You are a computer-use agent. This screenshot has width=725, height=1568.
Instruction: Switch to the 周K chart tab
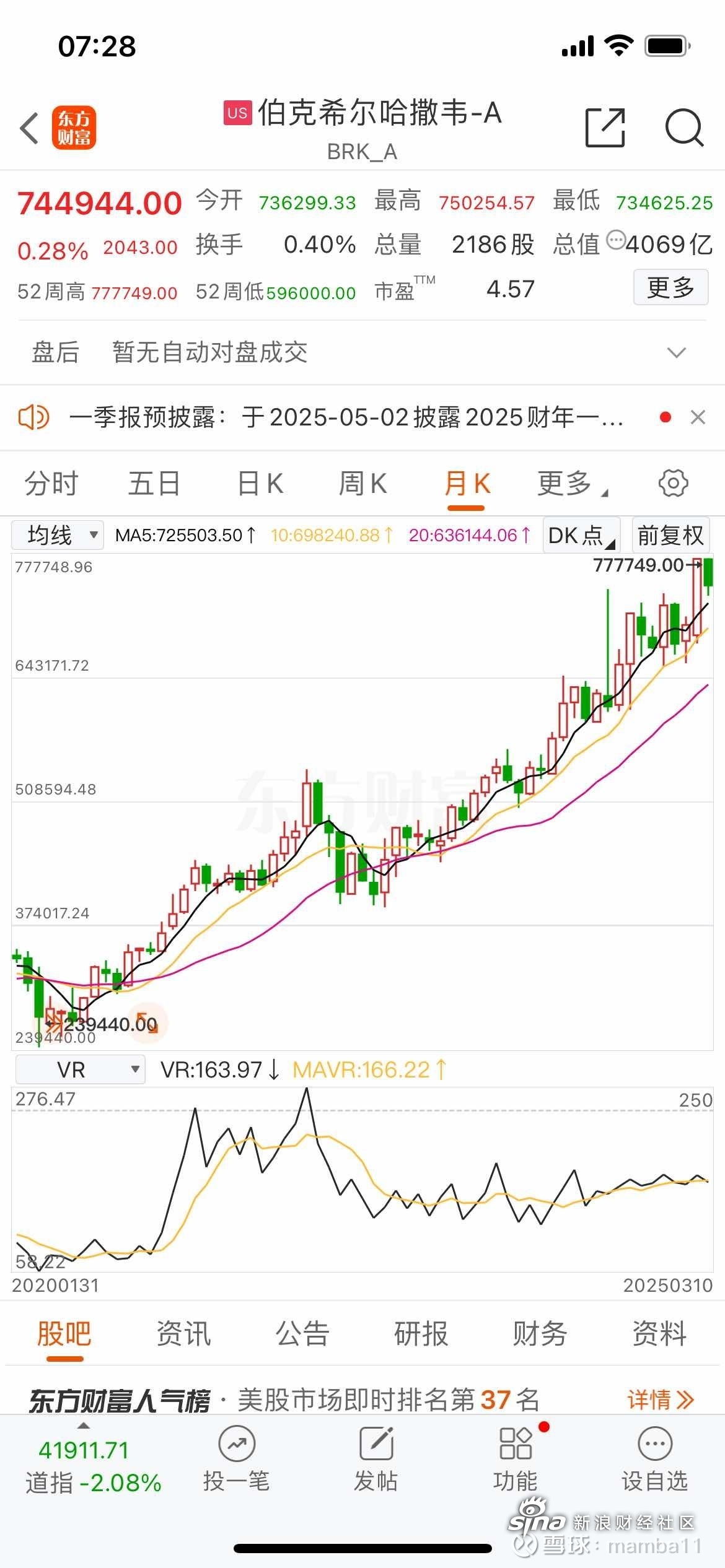[363, 484]
